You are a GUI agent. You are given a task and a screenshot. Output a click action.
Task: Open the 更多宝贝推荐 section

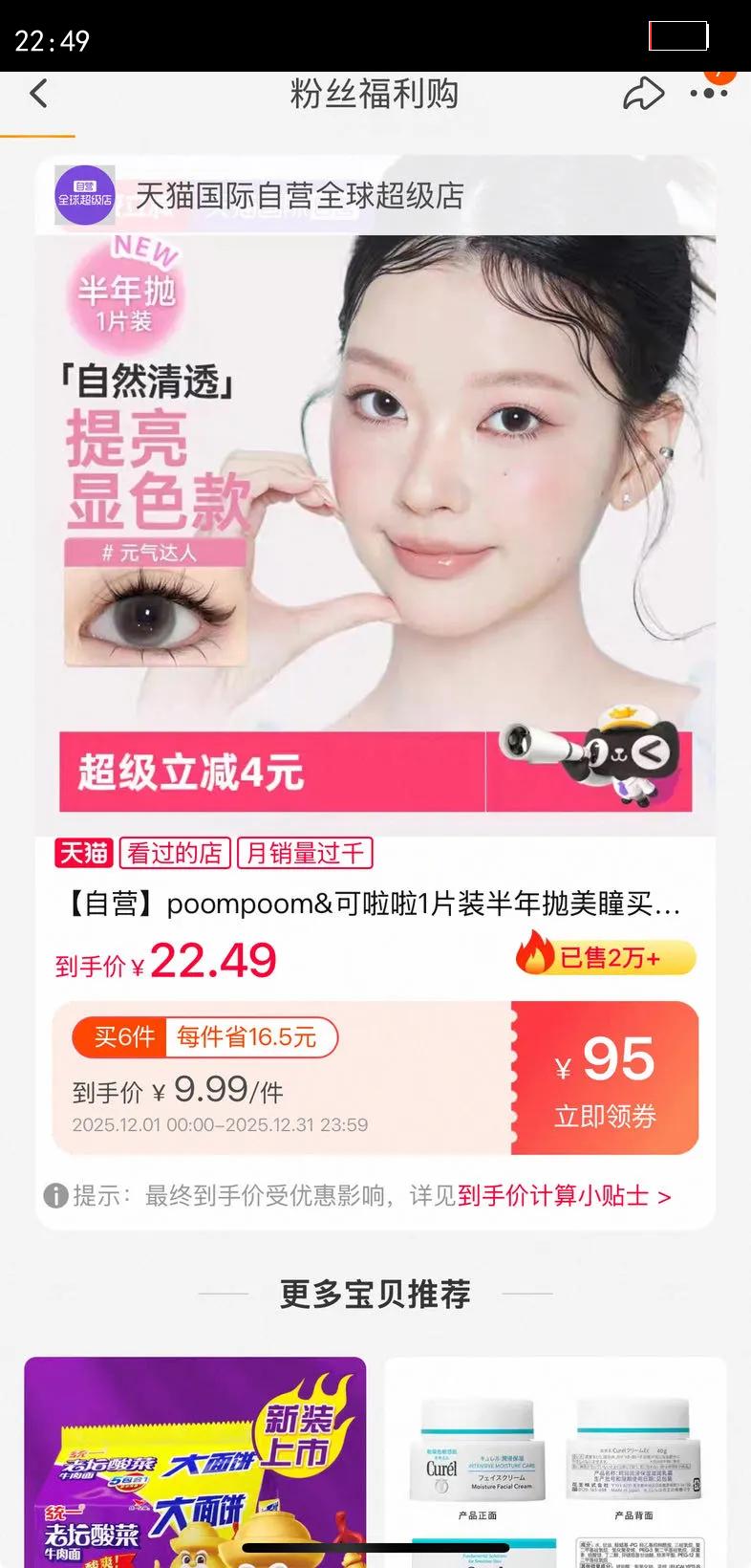tap(375, 1295)
